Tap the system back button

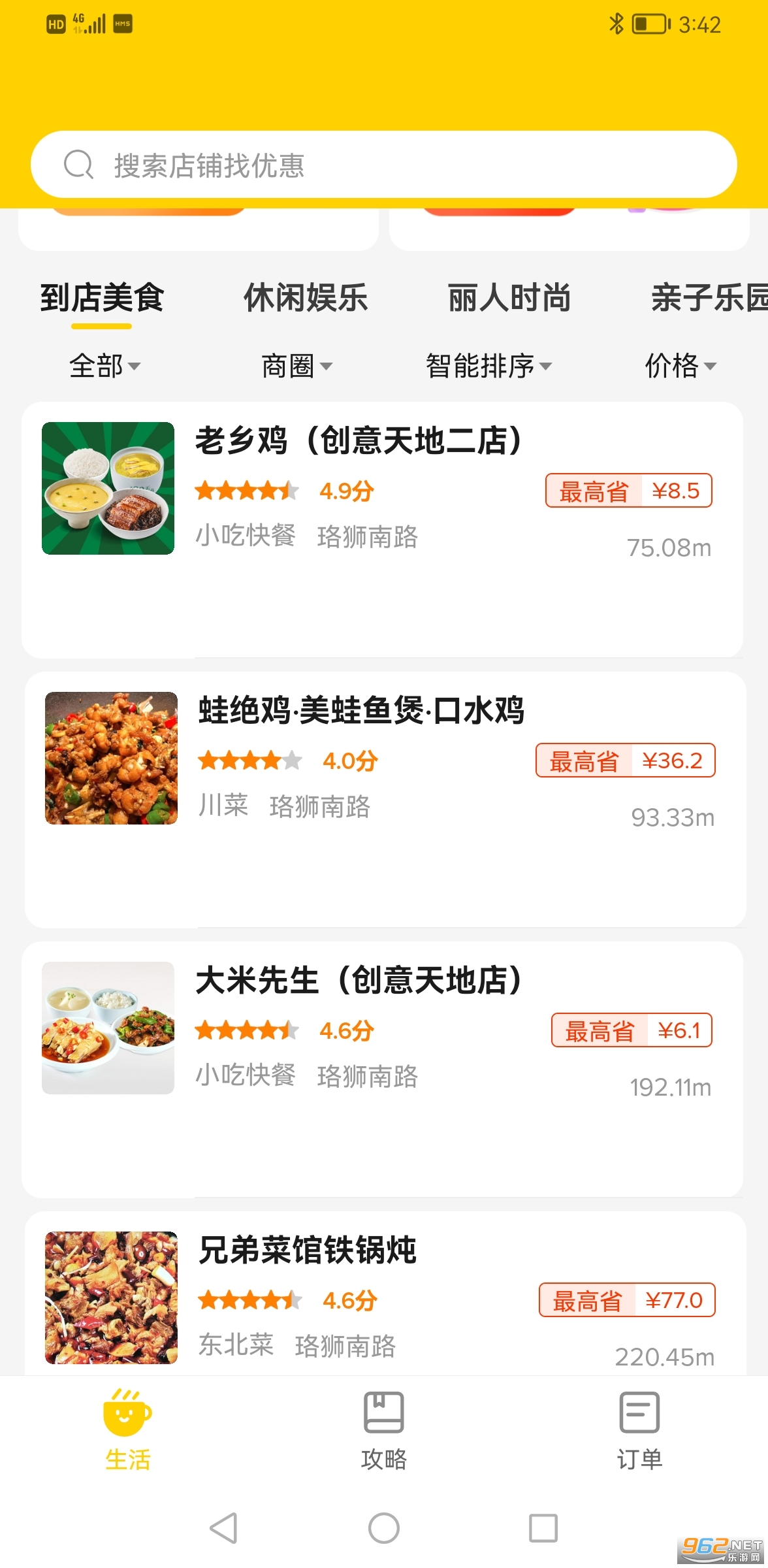click(x=223, y=1527)
